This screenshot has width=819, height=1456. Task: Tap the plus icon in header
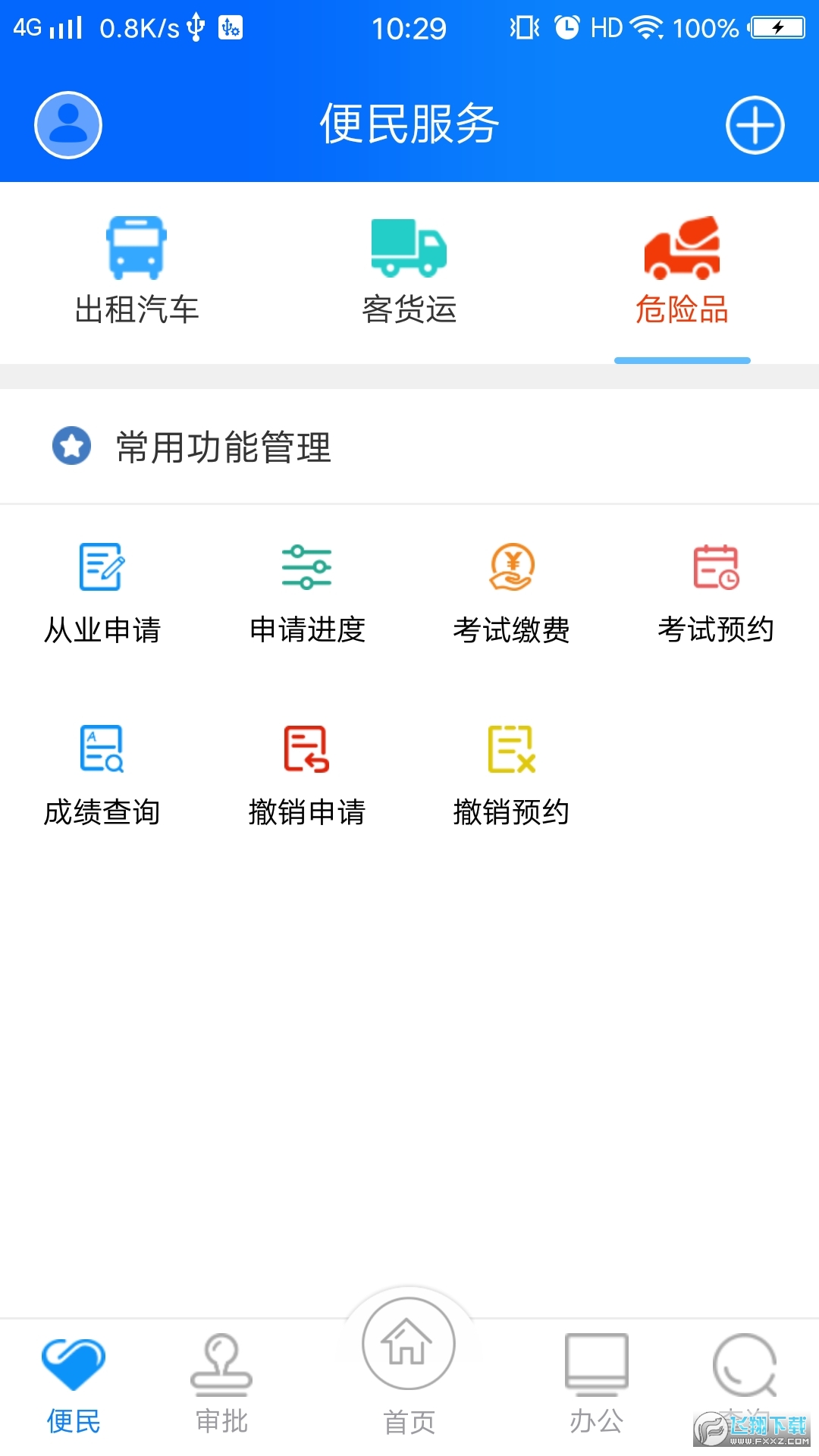pyautogui.click(x=755, y=125)
